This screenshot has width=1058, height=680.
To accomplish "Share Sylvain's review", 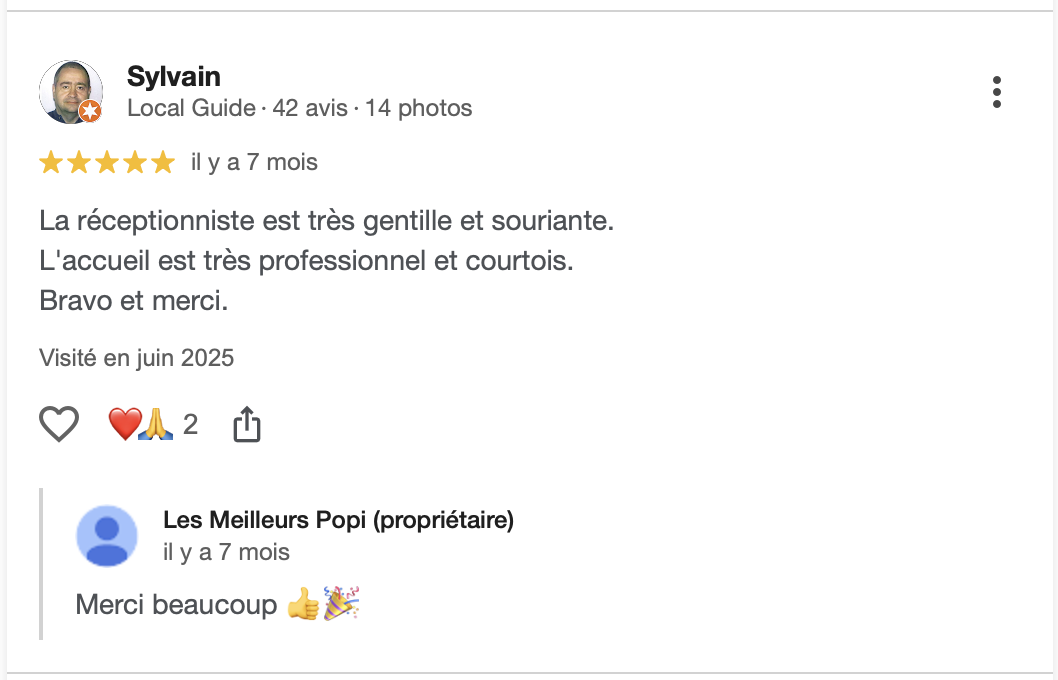I will click(x=247, y=425).
